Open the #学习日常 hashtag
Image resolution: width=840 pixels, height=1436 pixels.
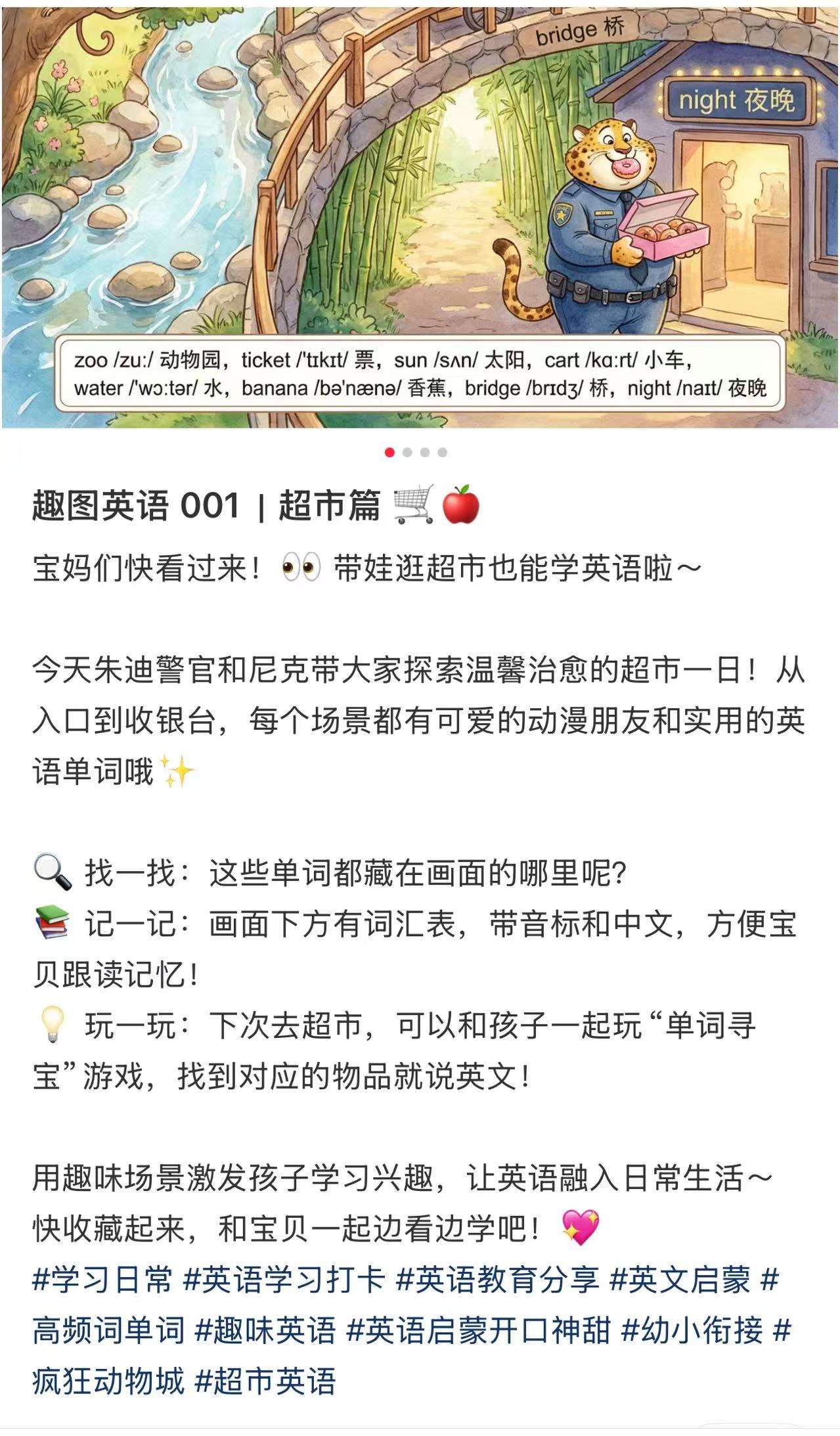coord(102,1280)
